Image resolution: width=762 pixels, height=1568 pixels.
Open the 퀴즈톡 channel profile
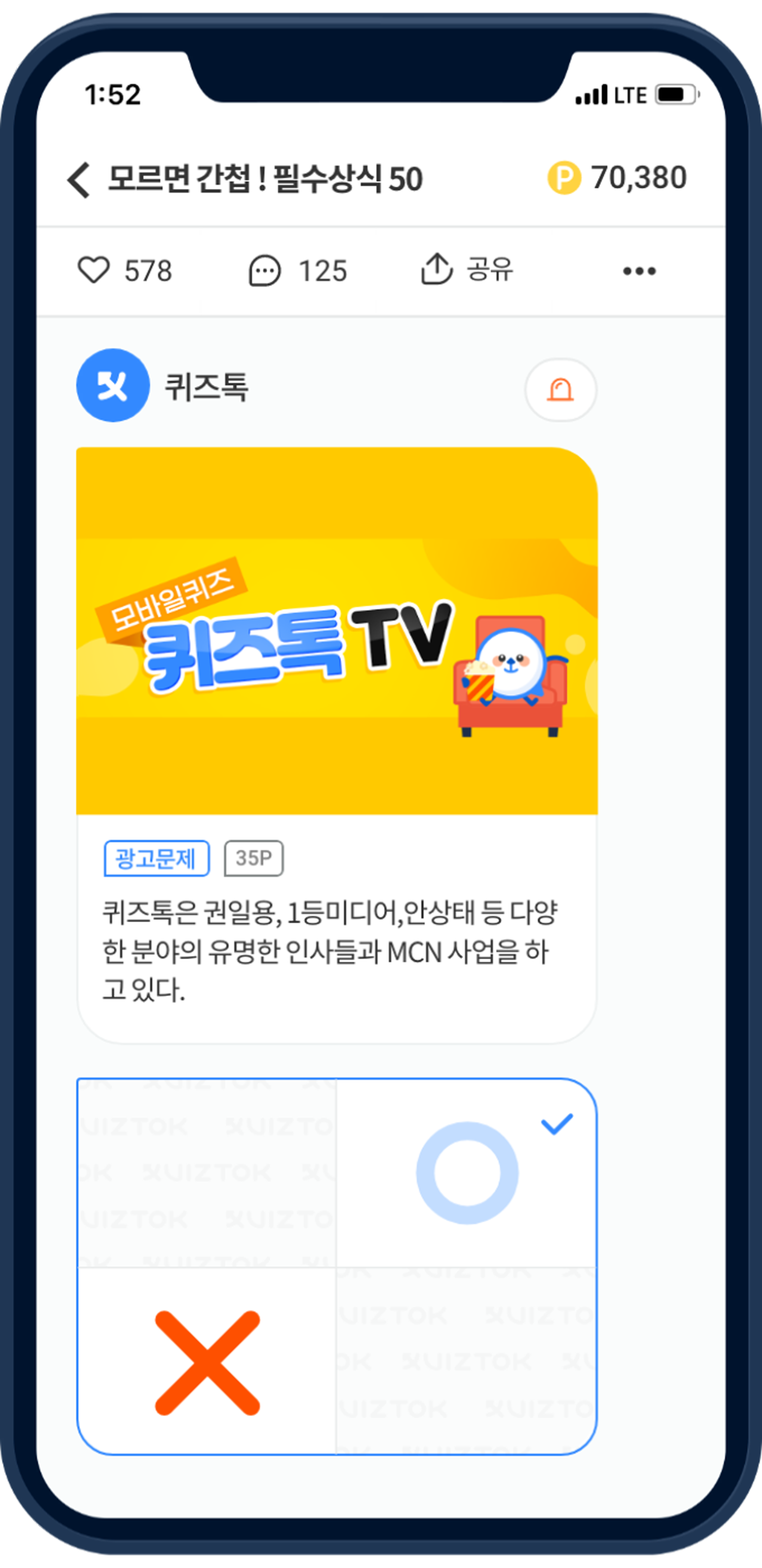(x=113, y=386)
